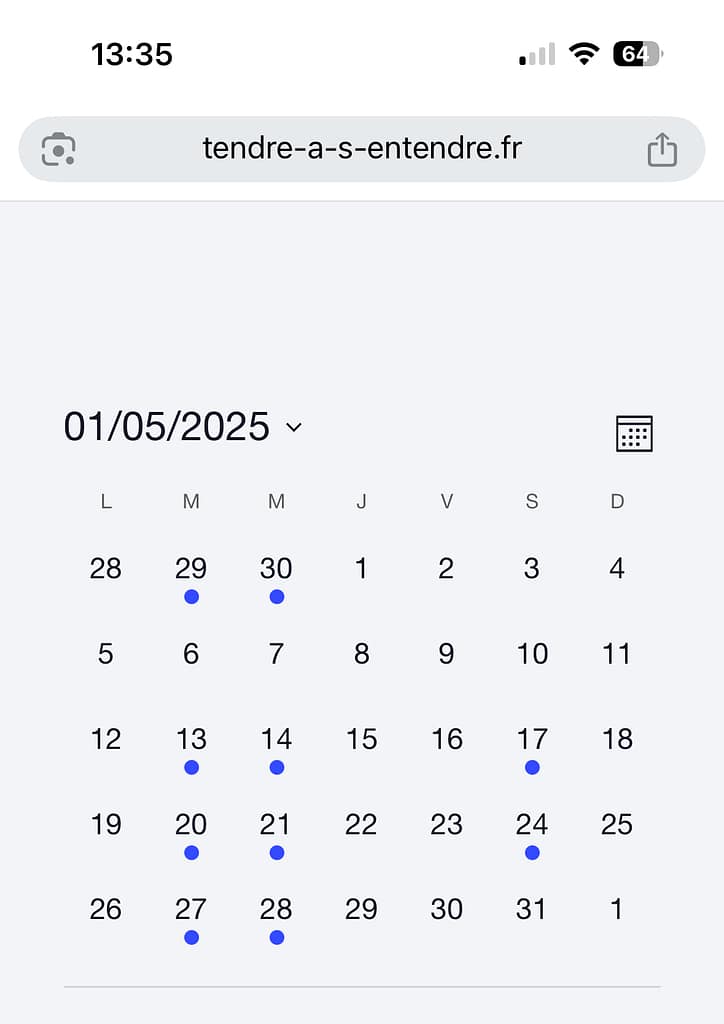Screen dimensions: 724x1024
Task: Pick Wednesday April 30 in the calendar
Action: click(x=276, y=571)
